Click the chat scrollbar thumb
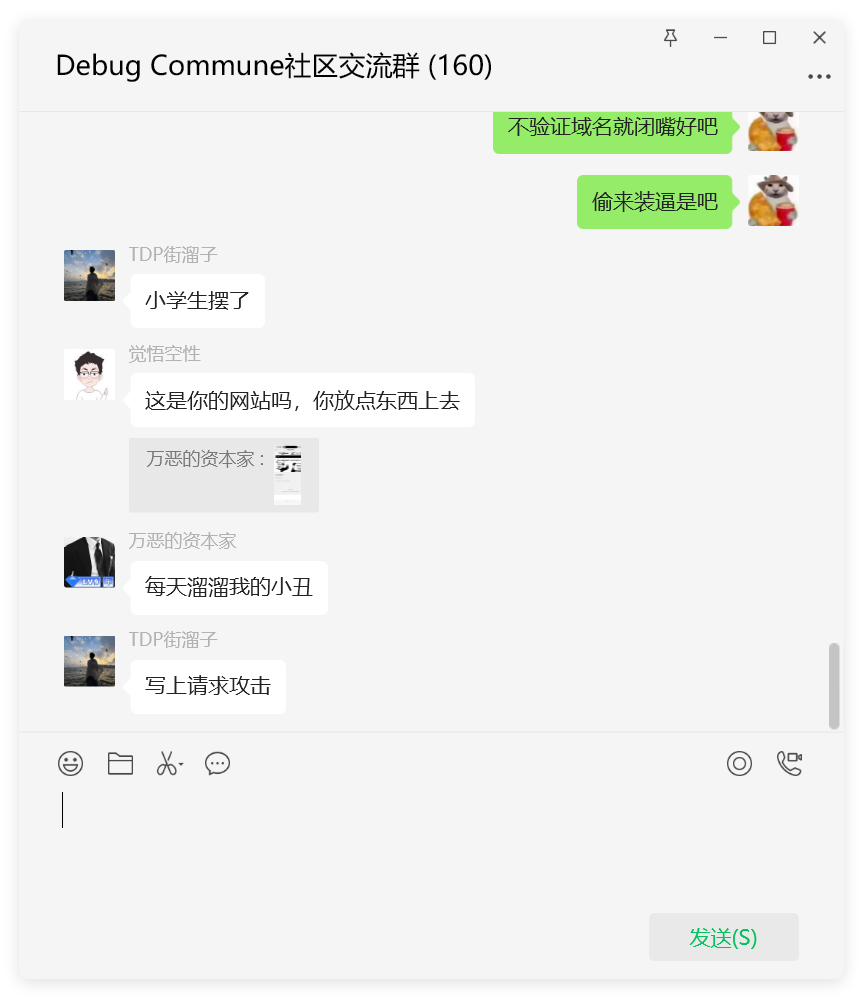Screen dimensions: 863x998 (x=834, y=686)
